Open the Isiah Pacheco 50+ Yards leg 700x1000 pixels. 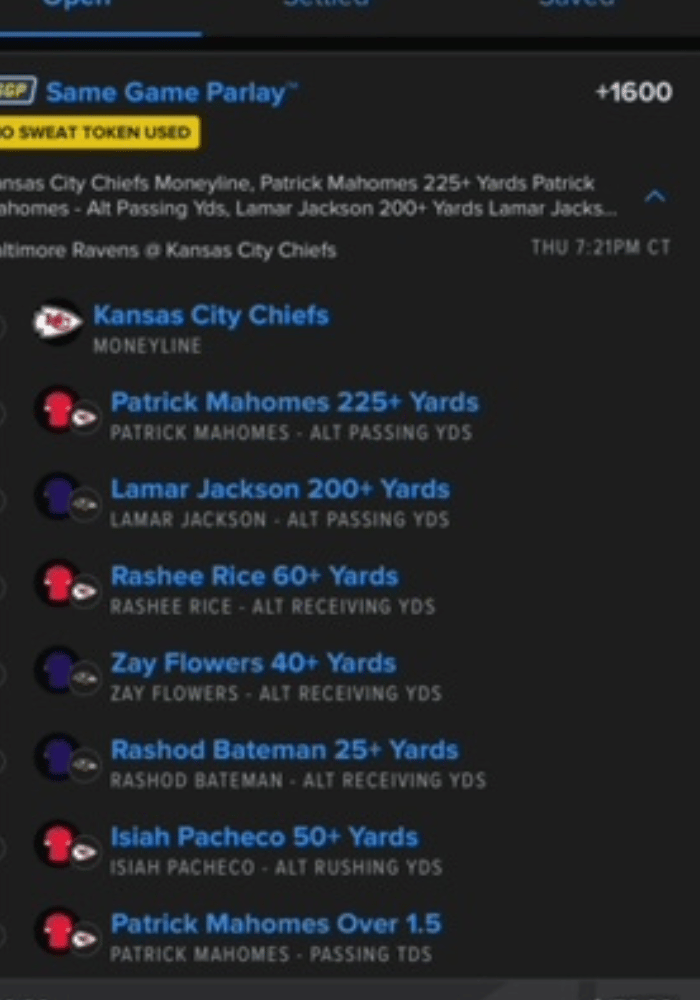(x=264, y=838)
